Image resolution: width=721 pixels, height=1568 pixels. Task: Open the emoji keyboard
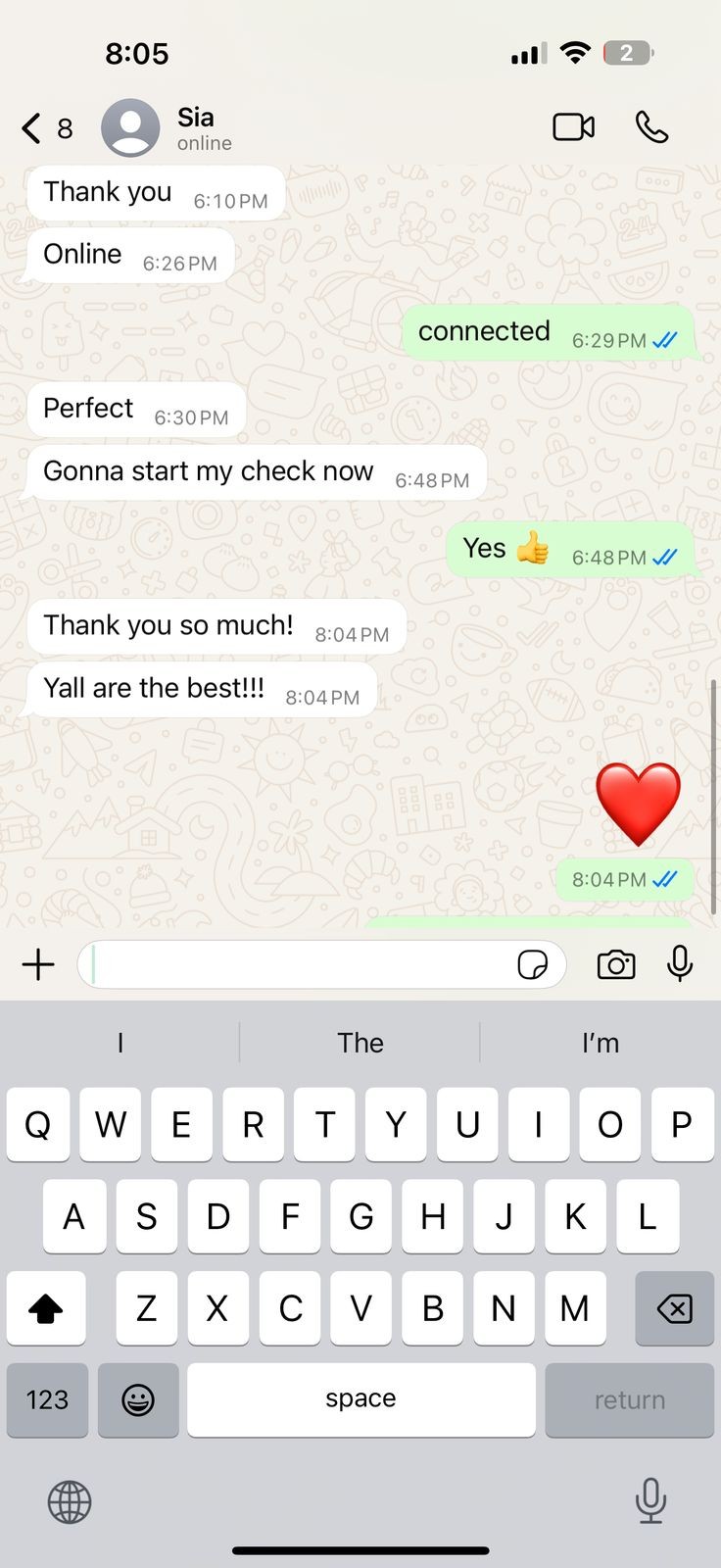(138, 1399)
